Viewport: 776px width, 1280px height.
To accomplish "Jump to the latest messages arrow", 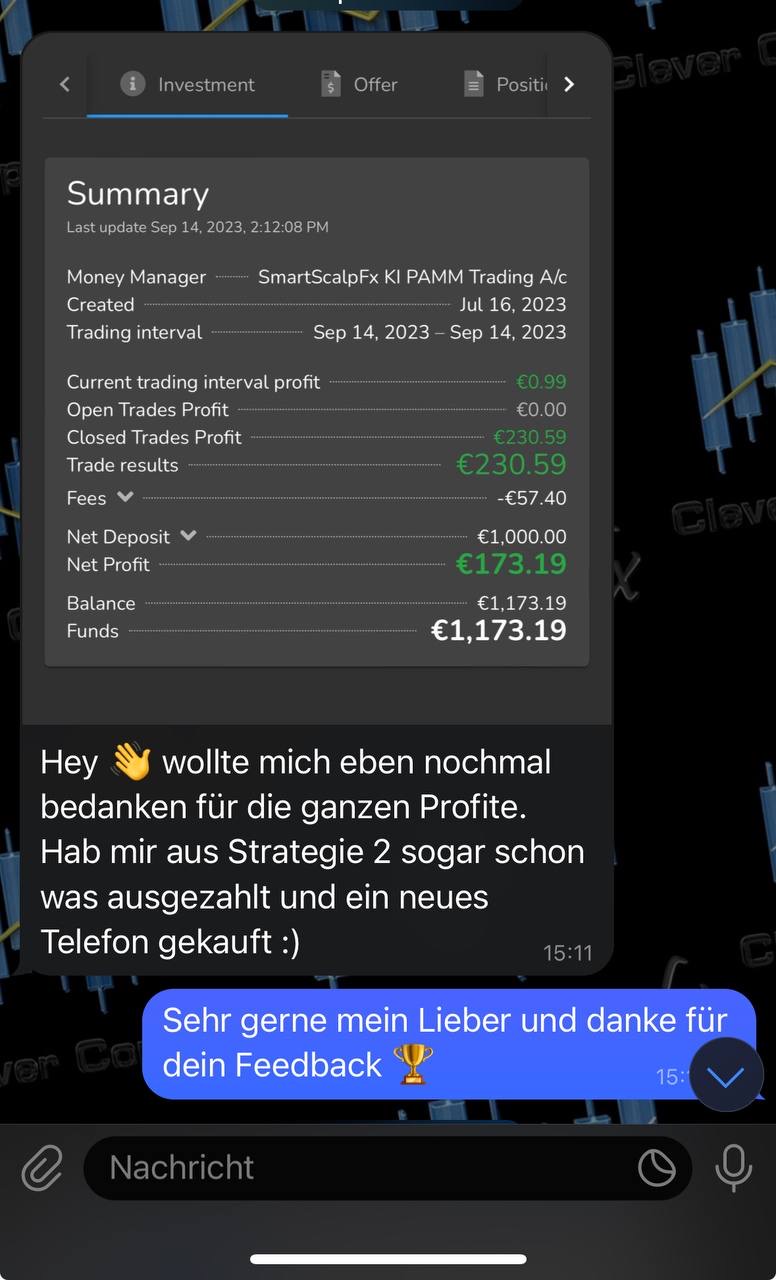I will pyautogui.click(x=726, y=1076).
